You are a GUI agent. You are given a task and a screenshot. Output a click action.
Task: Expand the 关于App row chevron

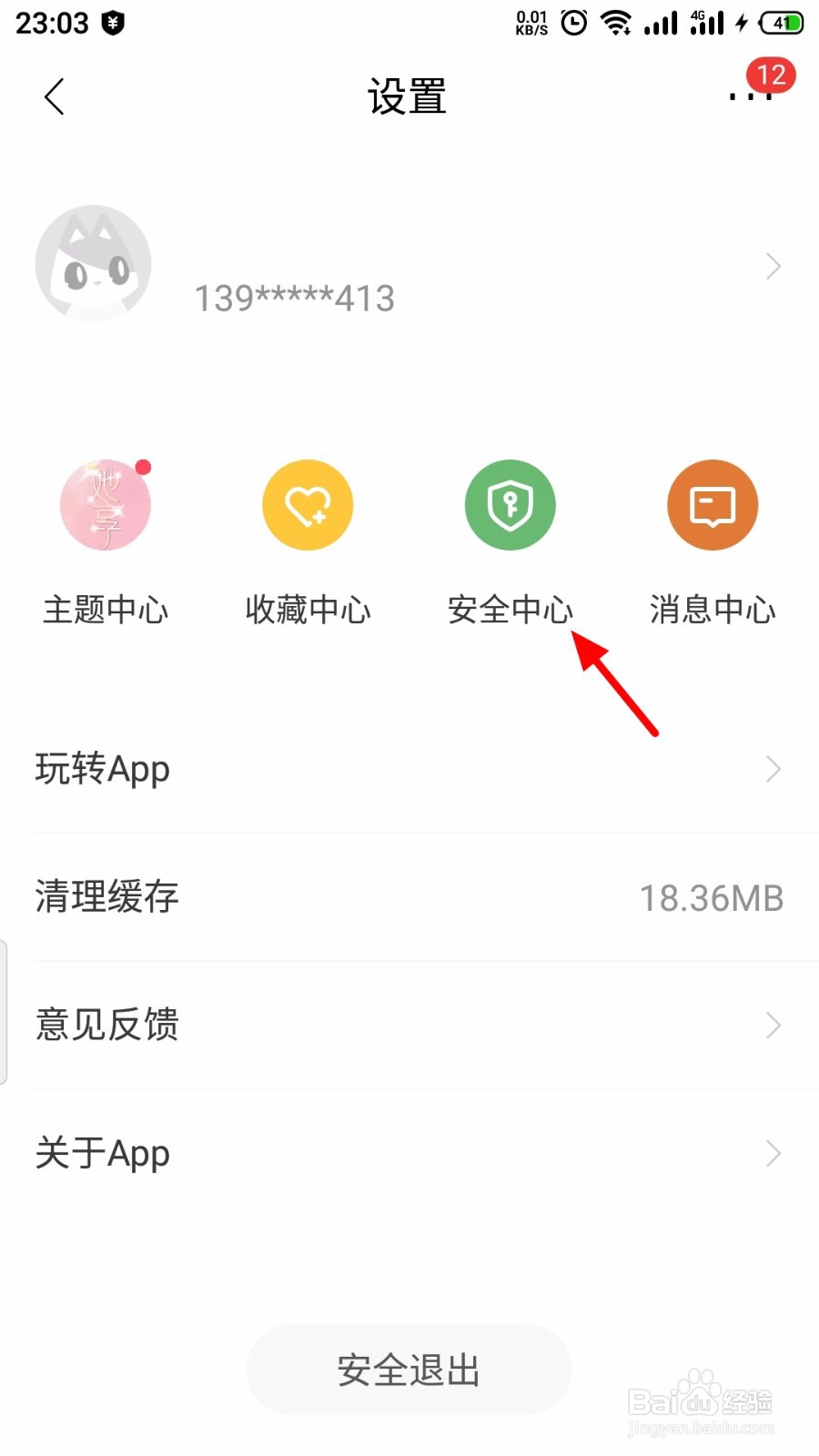point(773,1154)
